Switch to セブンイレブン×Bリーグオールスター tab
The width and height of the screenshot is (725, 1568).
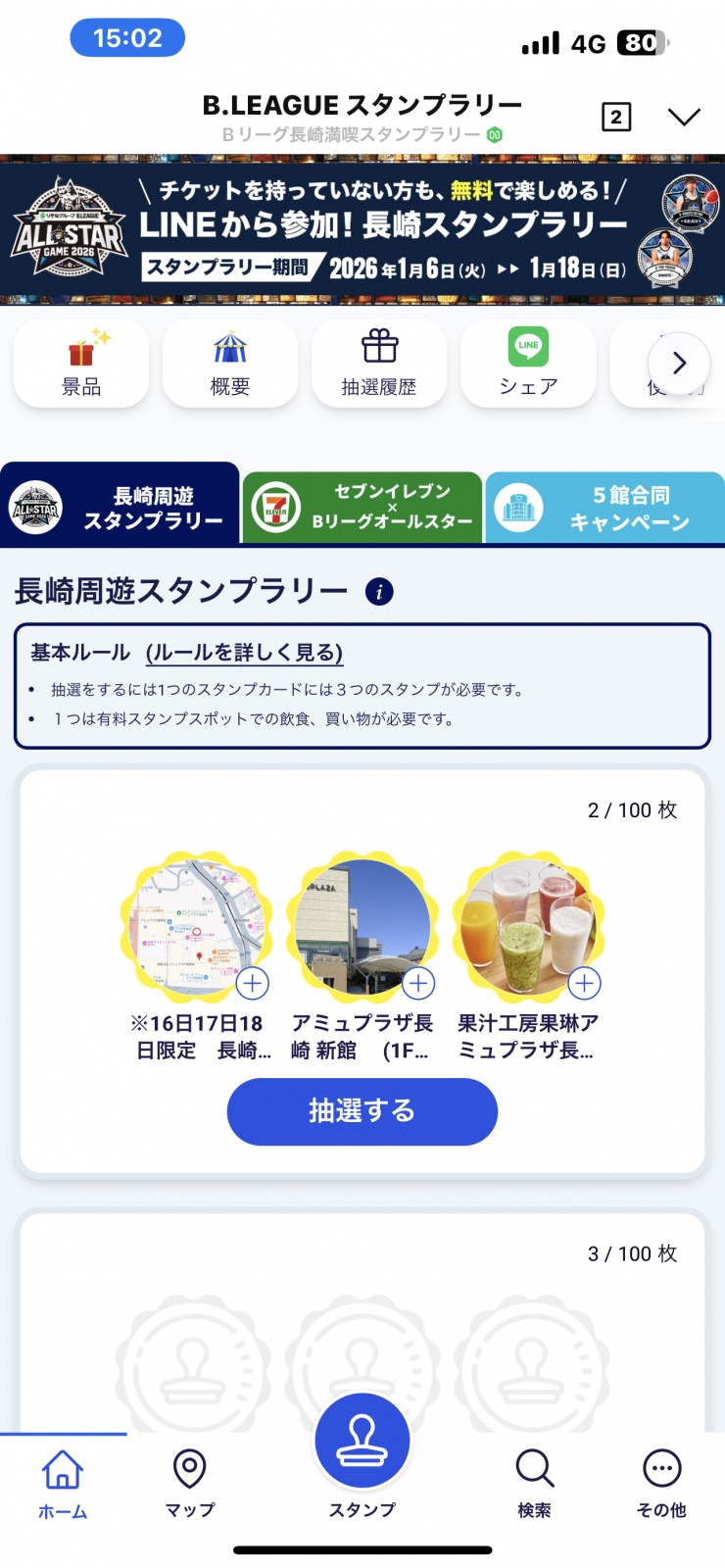click(x=362, y=507)
